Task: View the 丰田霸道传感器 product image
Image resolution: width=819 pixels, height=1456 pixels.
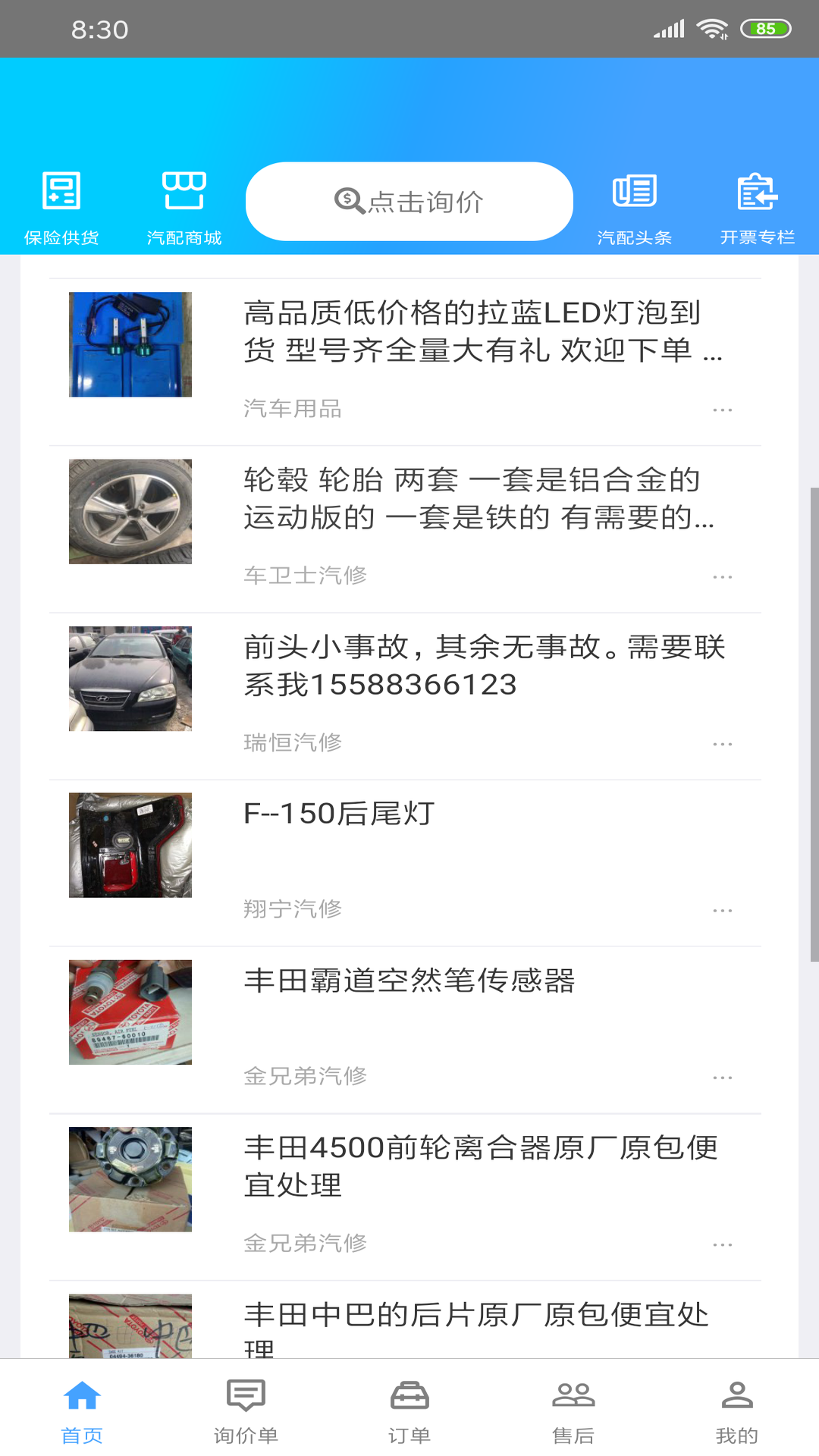Action: point(130,1011)
